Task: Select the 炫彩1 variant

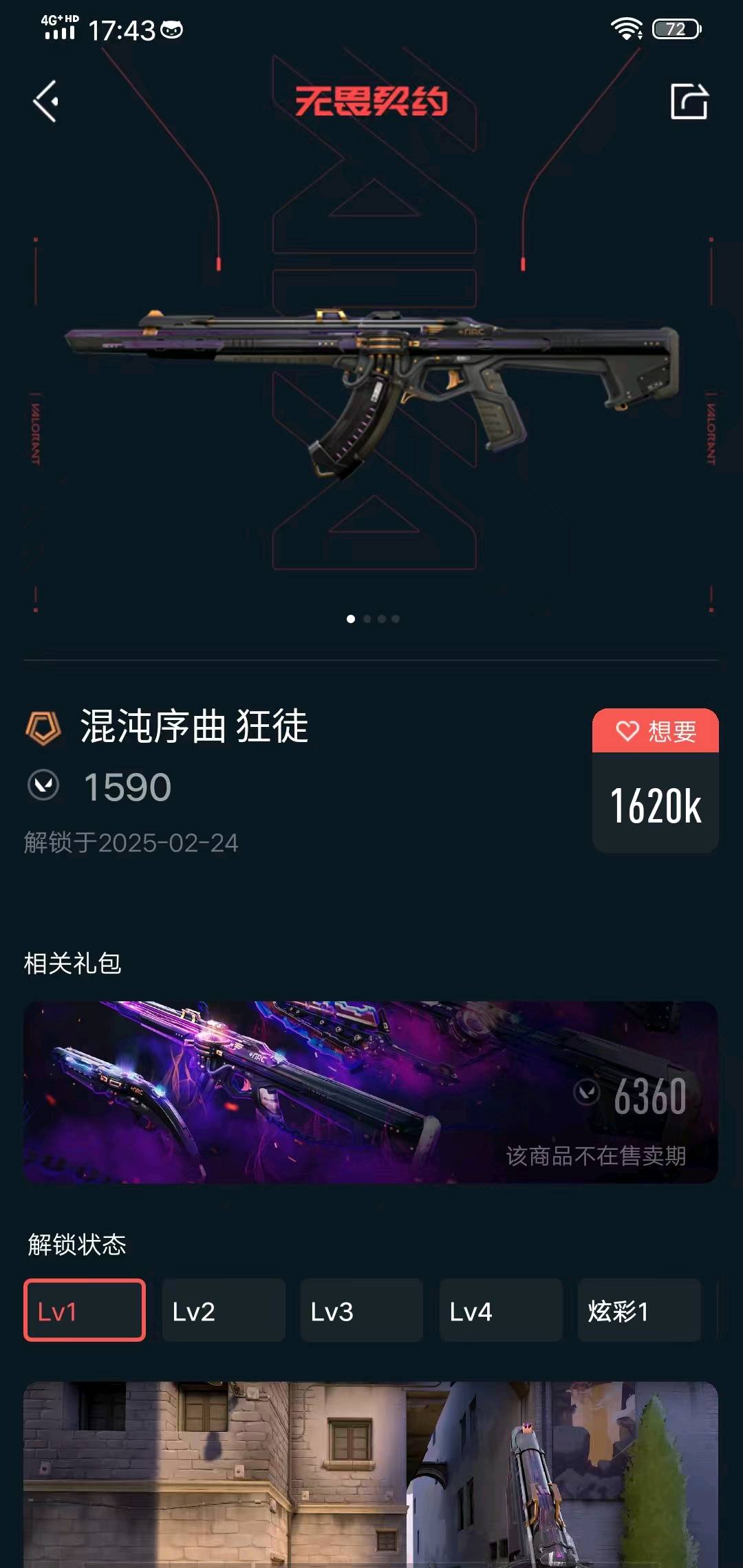Action: [638, 1311]
